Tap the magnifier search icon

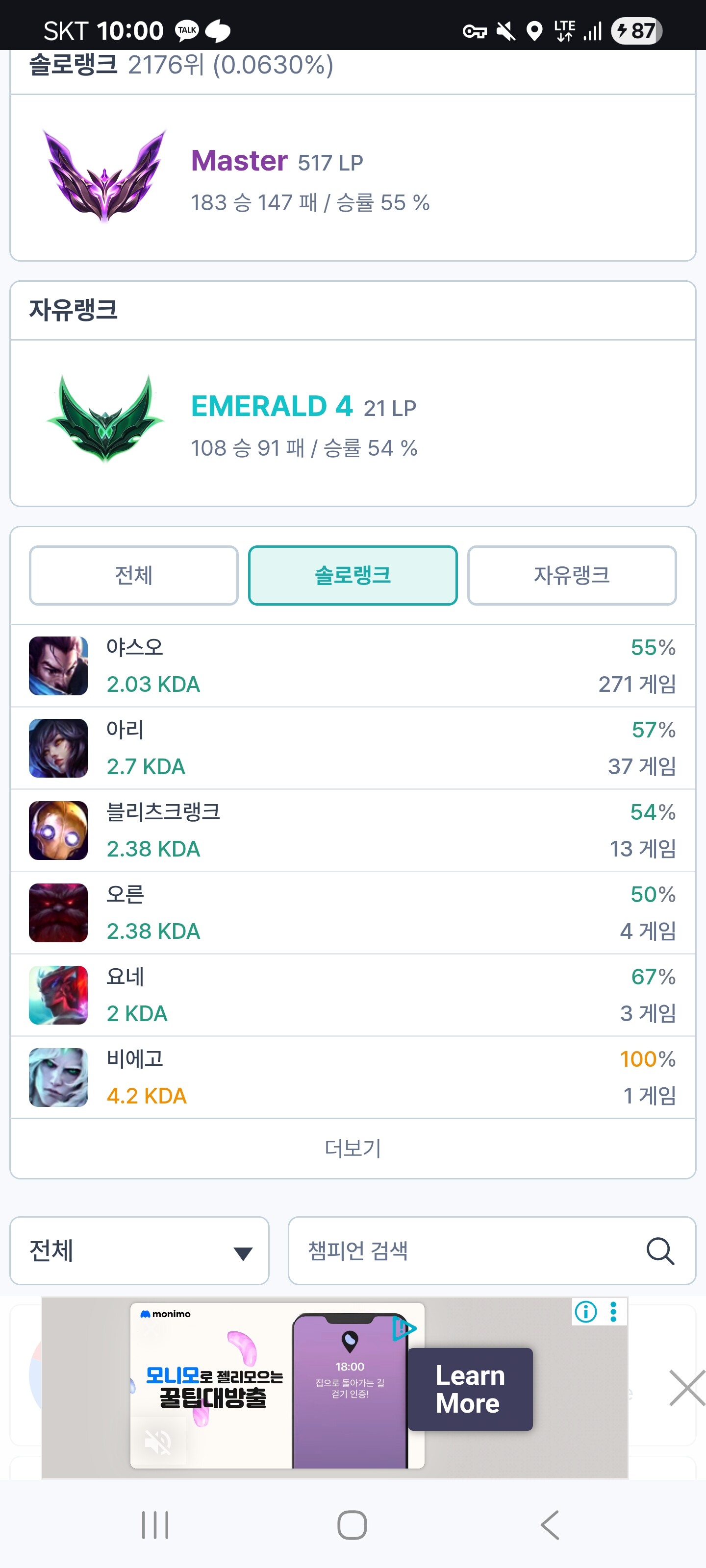[660, 1251]
